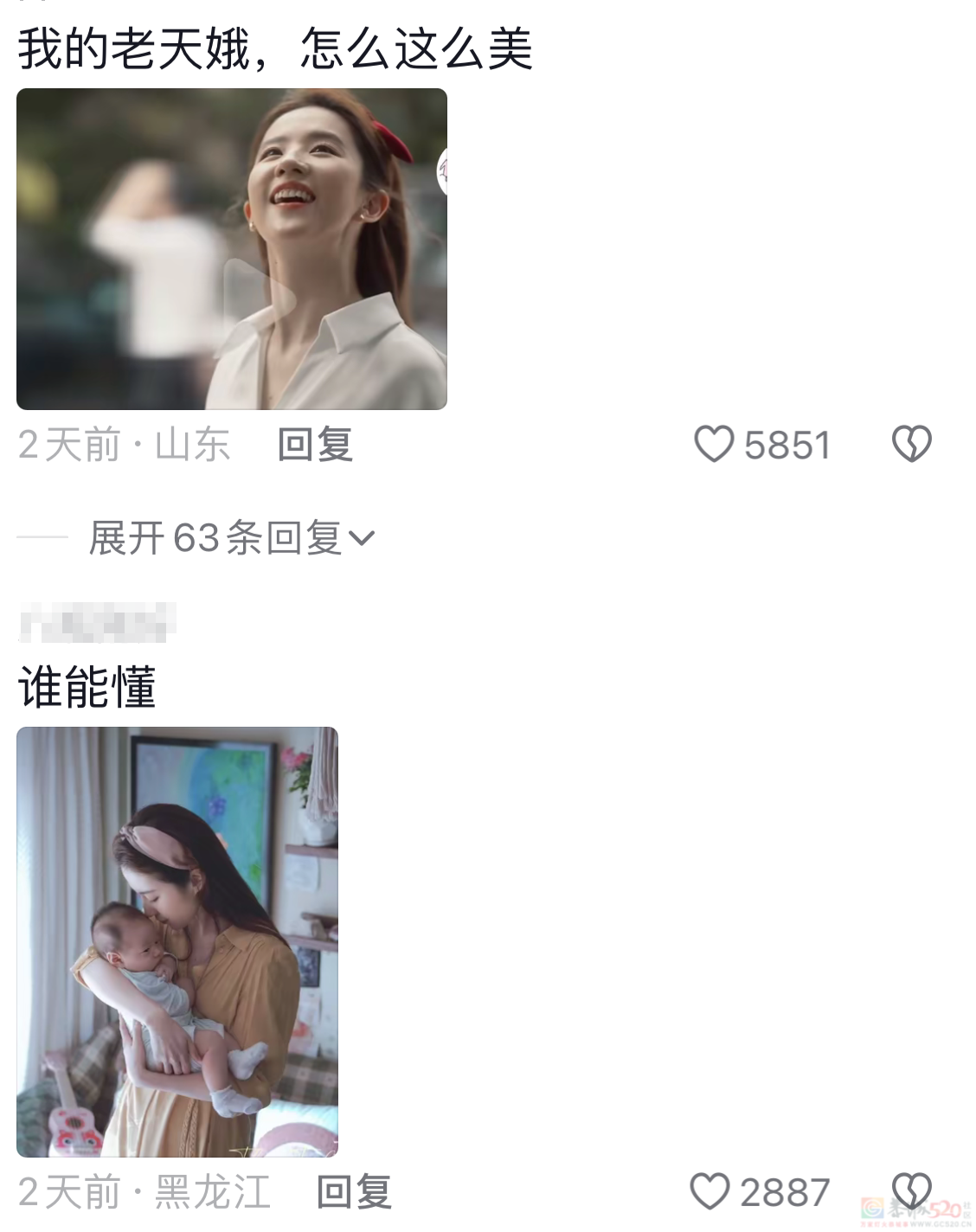Reply to the comment from 山东
This screenshot has width=976, height=1232.
(x=315, y=445)
